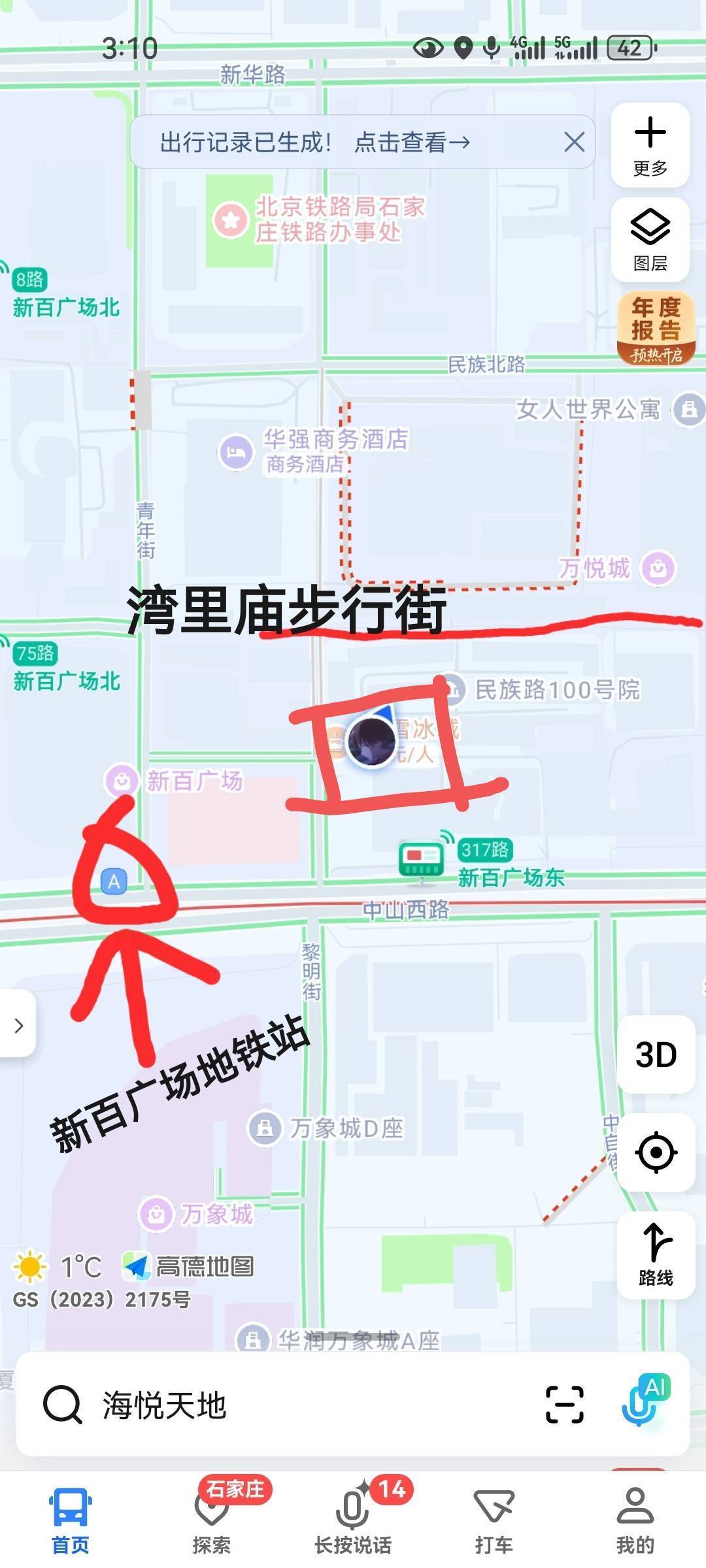Open the 图层 map layers panel
Screen dimensions: 706x1568
(650, 240)
